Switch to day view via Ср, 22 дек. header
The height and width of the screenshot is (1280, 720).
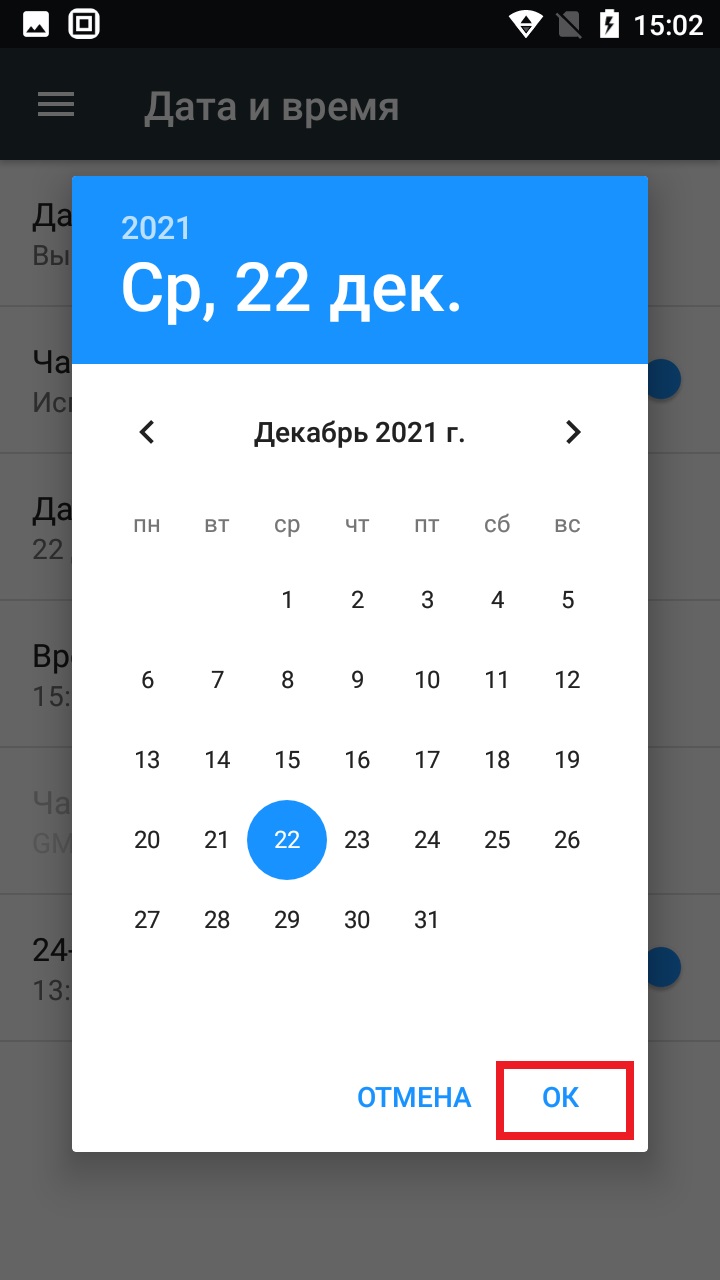point(290,292)
